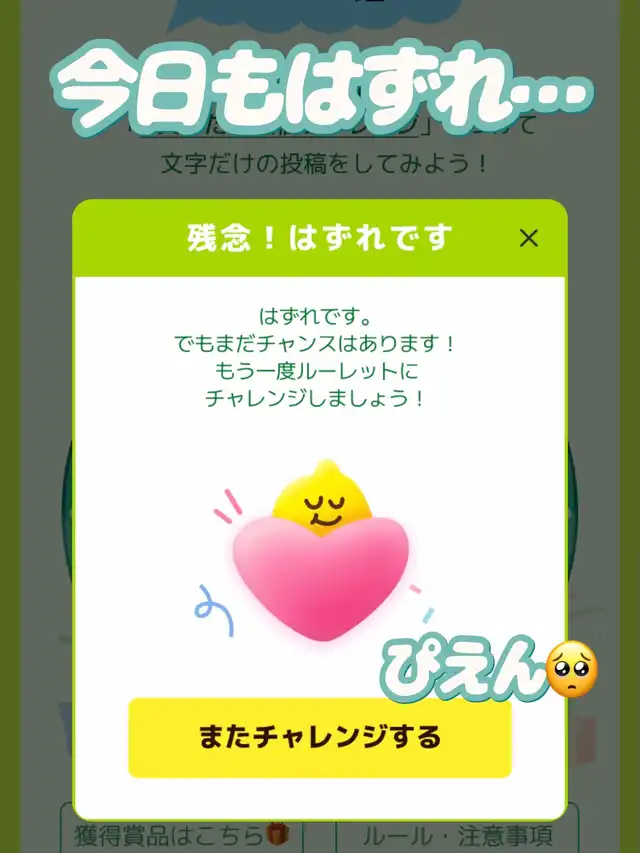The width and height of the screenshot is (640, 853).
Task: Close the はずれです dialog
Action: point(528,238)
